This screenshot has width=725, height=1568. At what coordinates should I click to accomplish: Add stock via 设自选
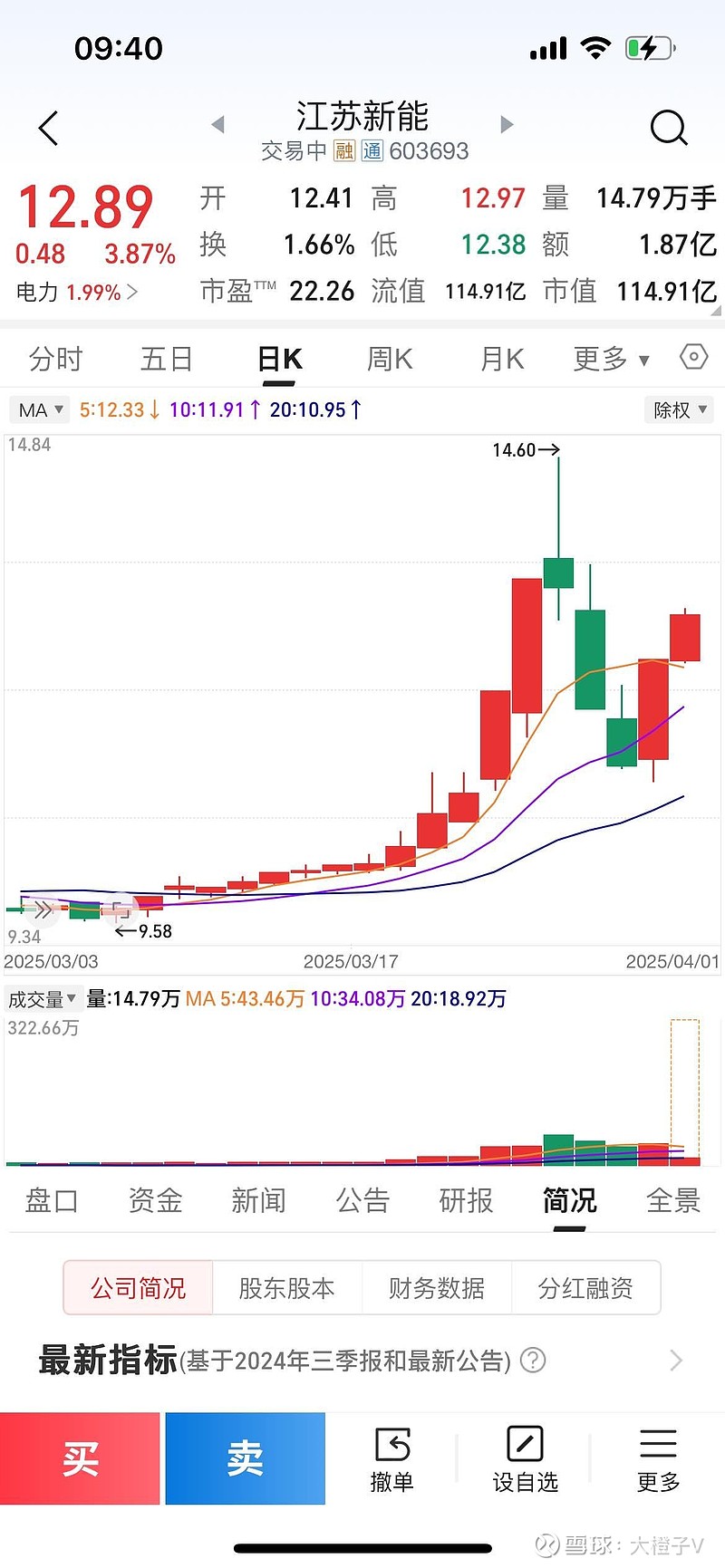click(525, 1458)
